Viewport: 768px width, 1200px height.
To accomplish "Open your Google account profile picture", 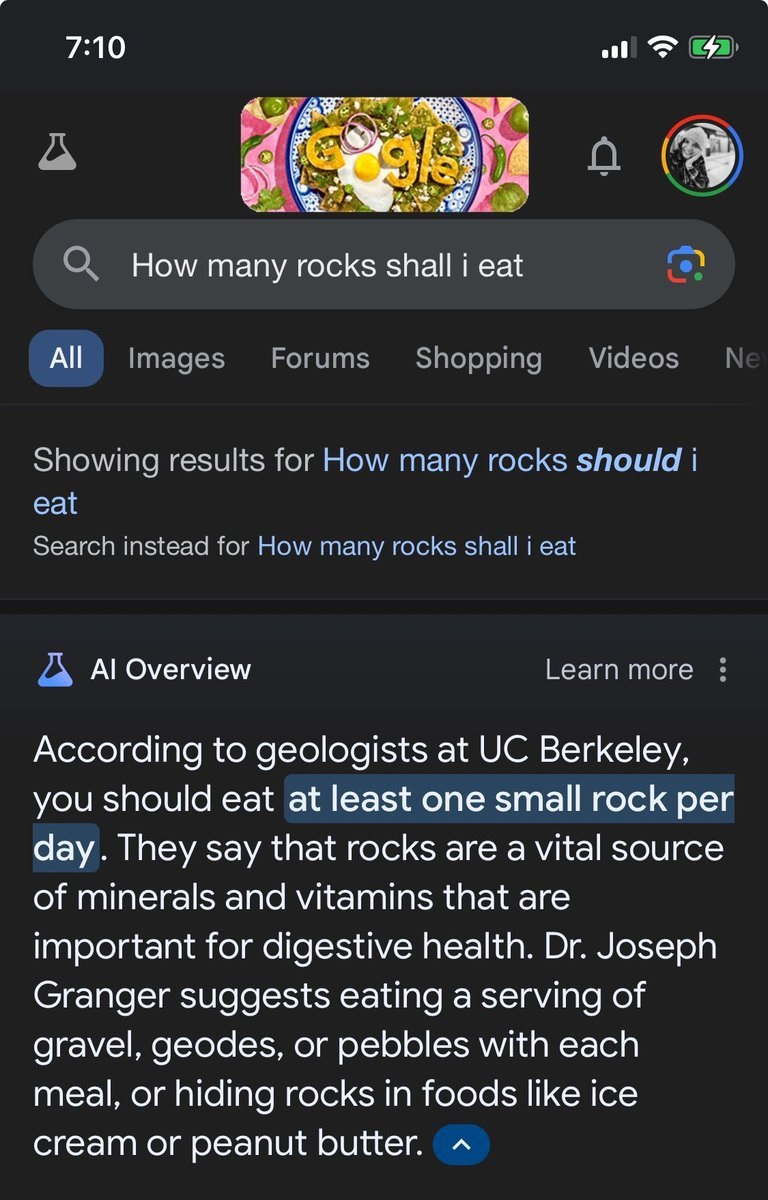I will click(702, 153).
